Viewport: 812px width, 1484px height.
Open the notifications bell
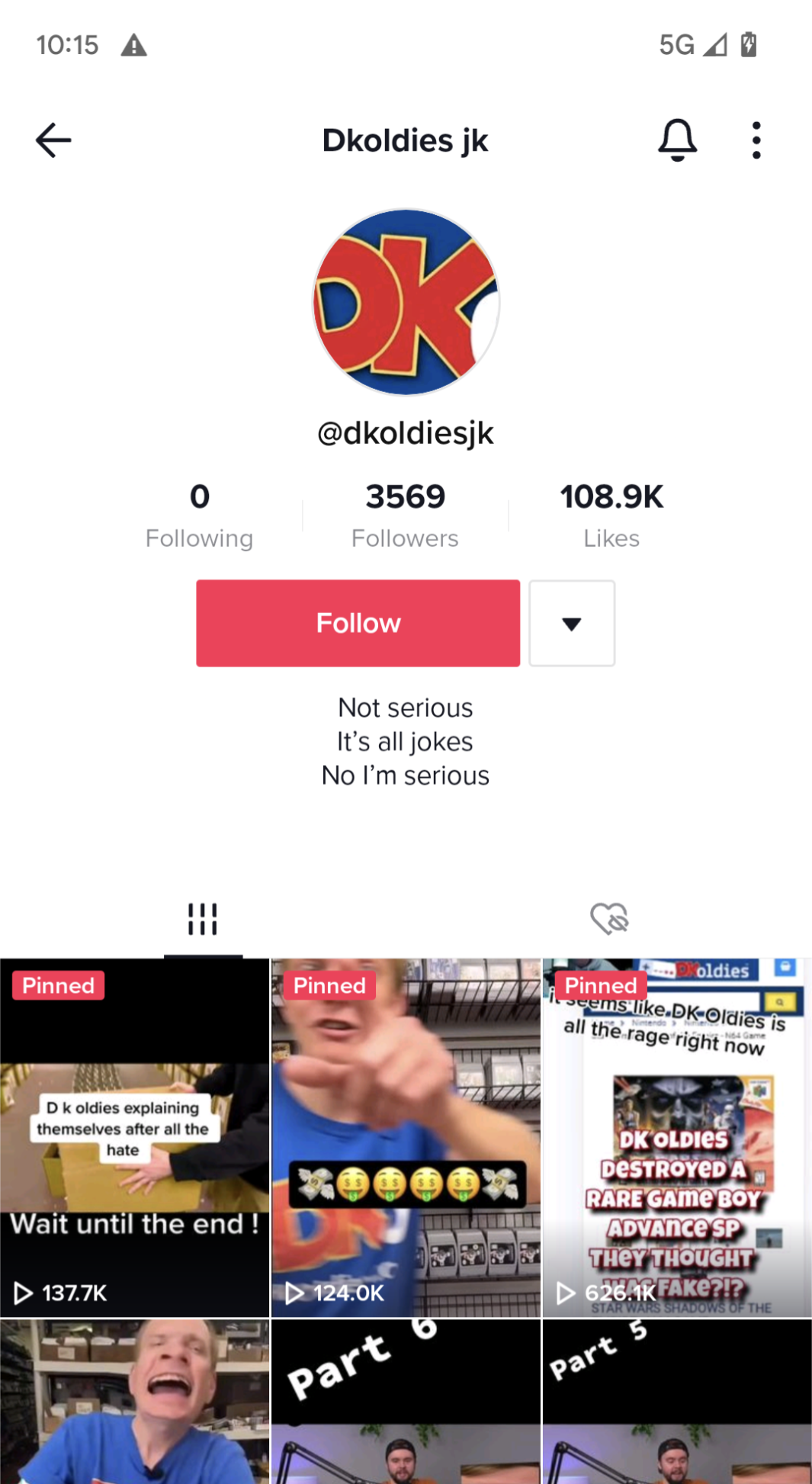(x=677, y=140)
